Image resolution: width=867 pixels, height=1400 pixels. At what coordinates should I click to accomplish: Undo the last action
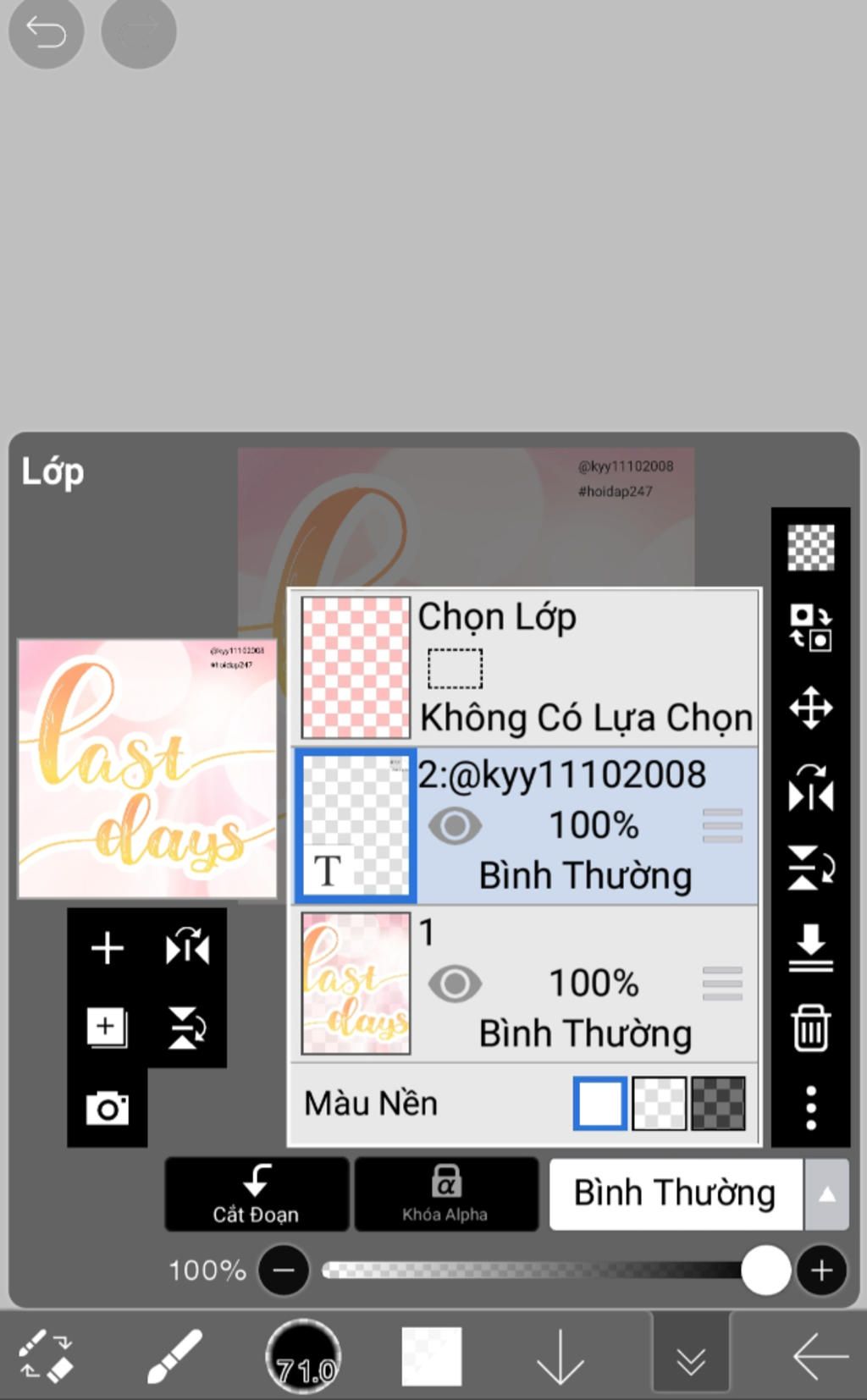click(x=46, y=33)
